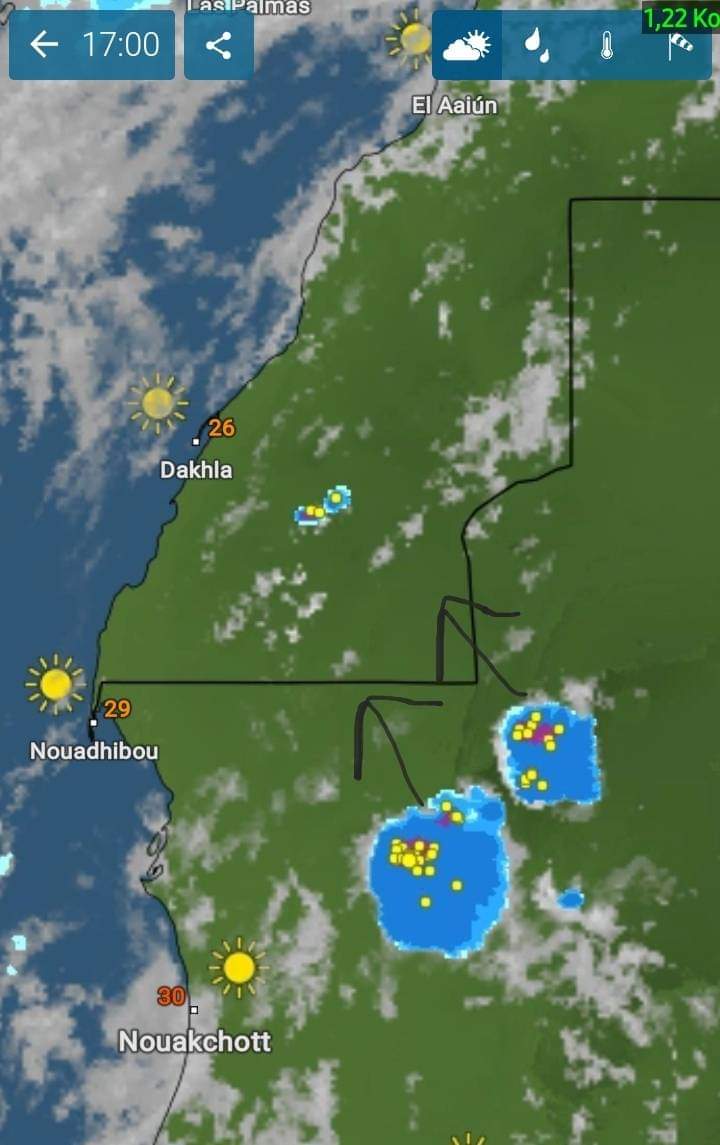Go back using the arrow next to 17:00

[44, 45]
